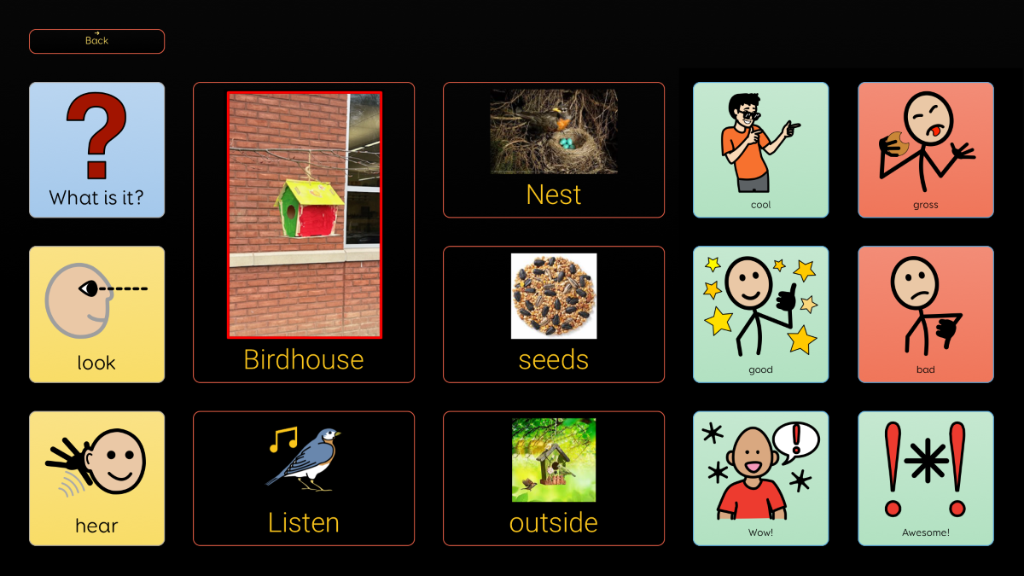Screen dimensions: 1024x576
Task: Tap the 'Awesome!' tile
Action: point(925,478)
